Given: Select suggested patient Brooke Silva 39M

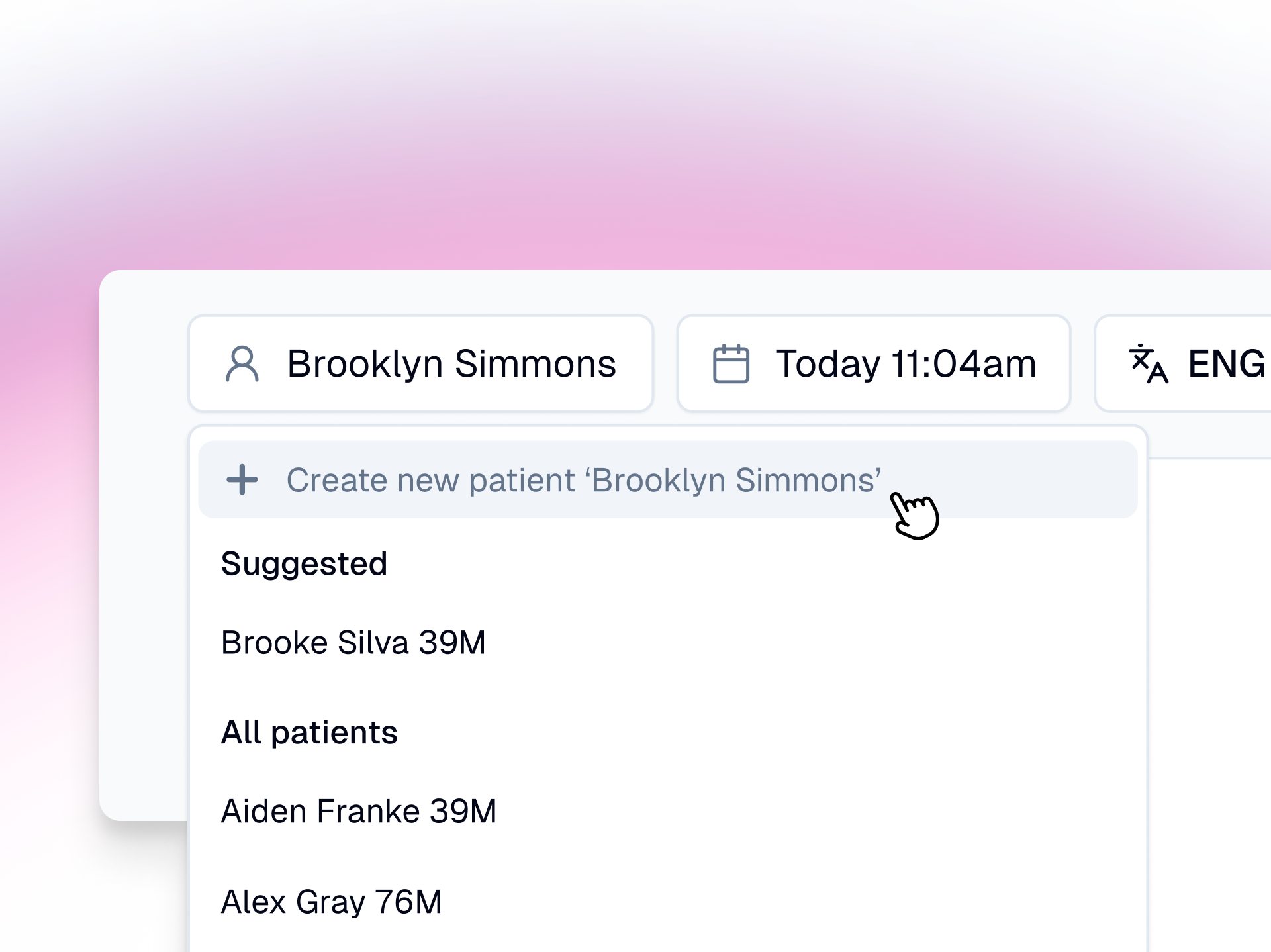Looking at the screenshot, I should (353, 643).
